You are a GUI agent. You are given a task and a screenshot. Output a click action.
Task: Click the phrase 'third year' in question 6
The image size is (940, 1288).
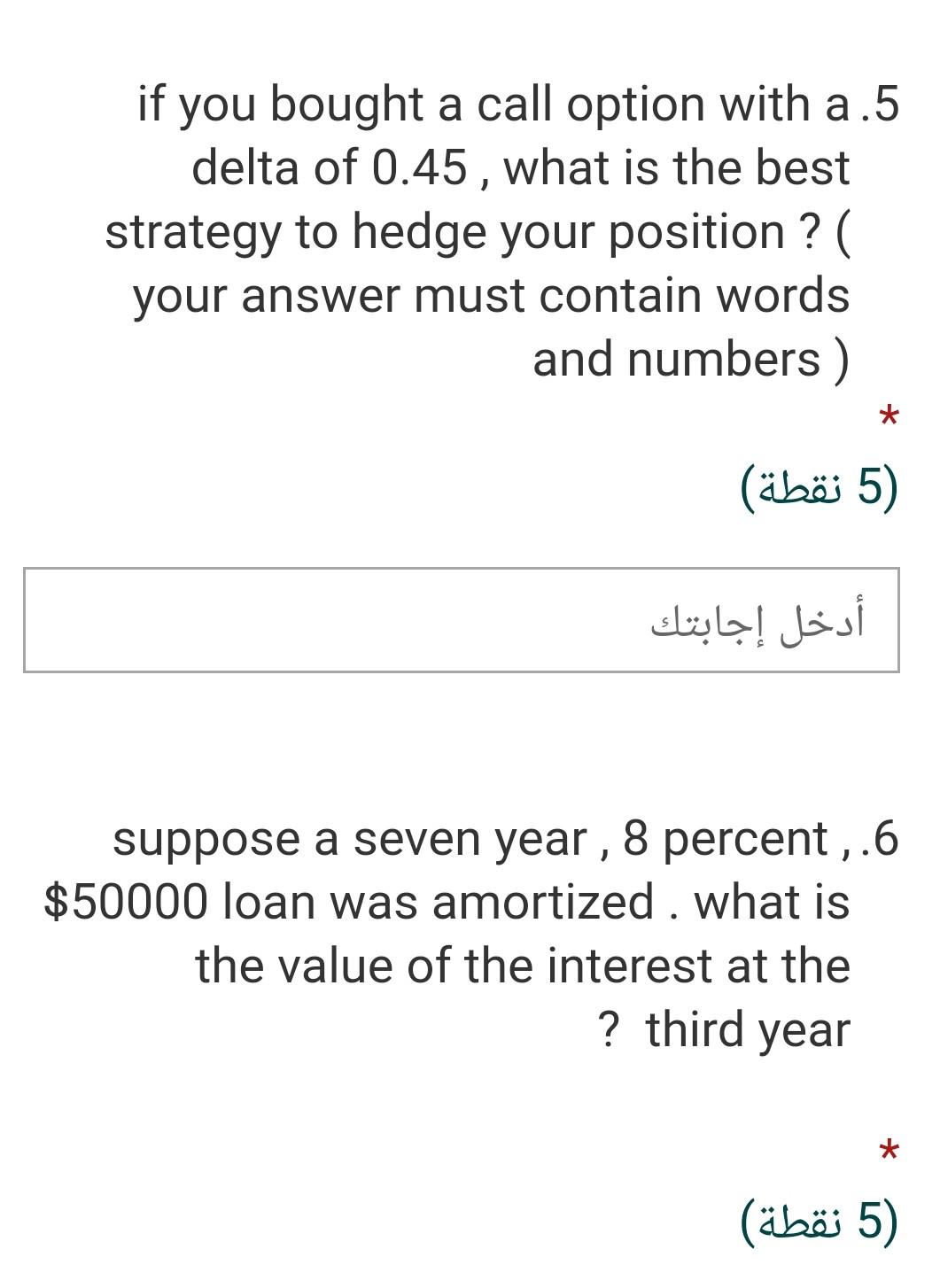(x=747, y=1029)
